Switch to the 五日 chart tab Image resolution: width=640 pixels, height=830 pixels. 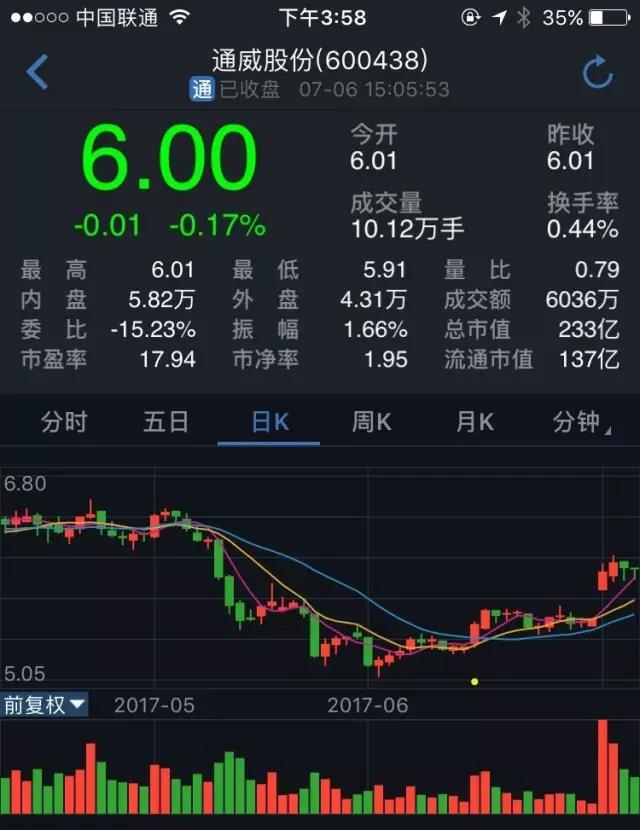point(166,422)
